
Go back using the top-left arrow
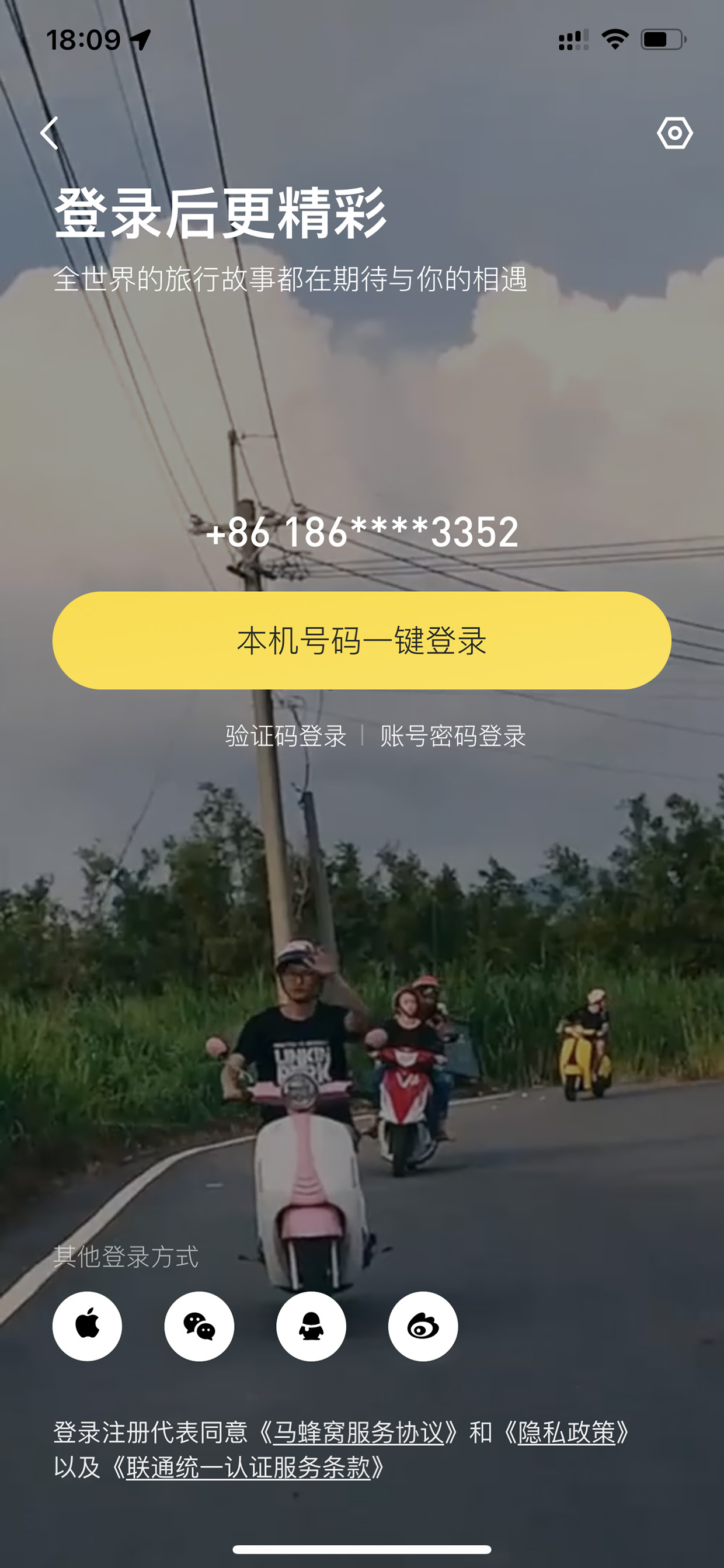[x=49, y=133]
